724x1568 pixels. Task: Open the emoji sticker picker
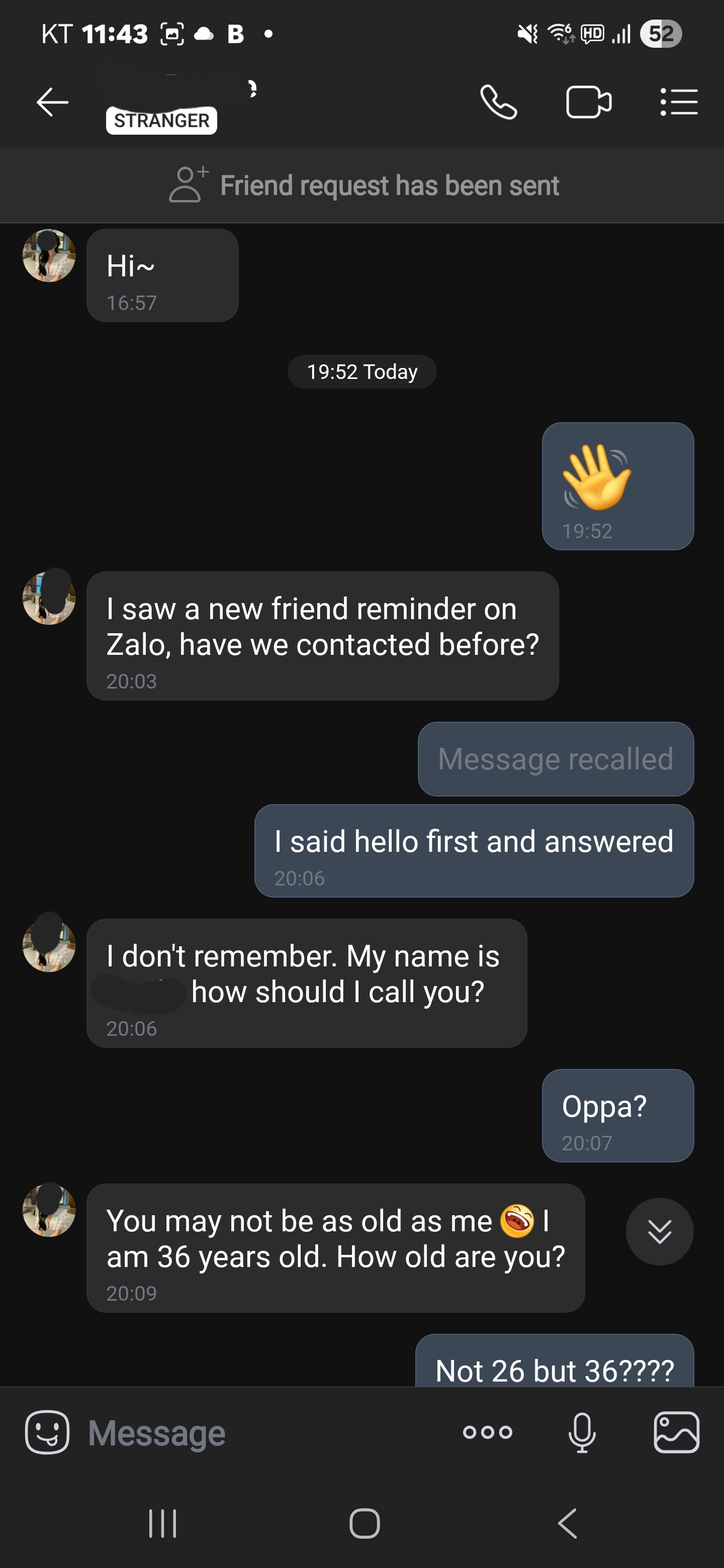click(x=47, y=1432)
